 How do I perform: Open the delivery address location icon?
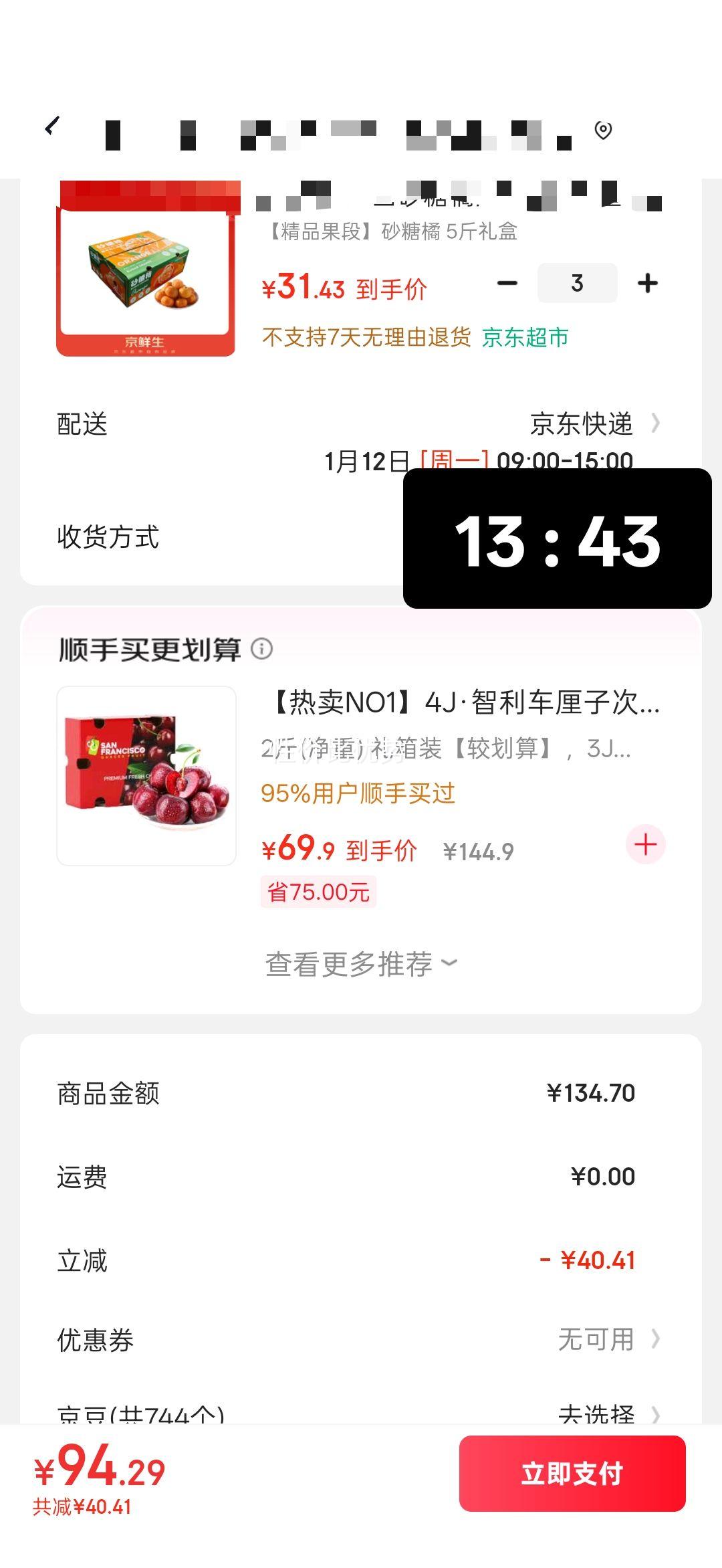[603, 130]
